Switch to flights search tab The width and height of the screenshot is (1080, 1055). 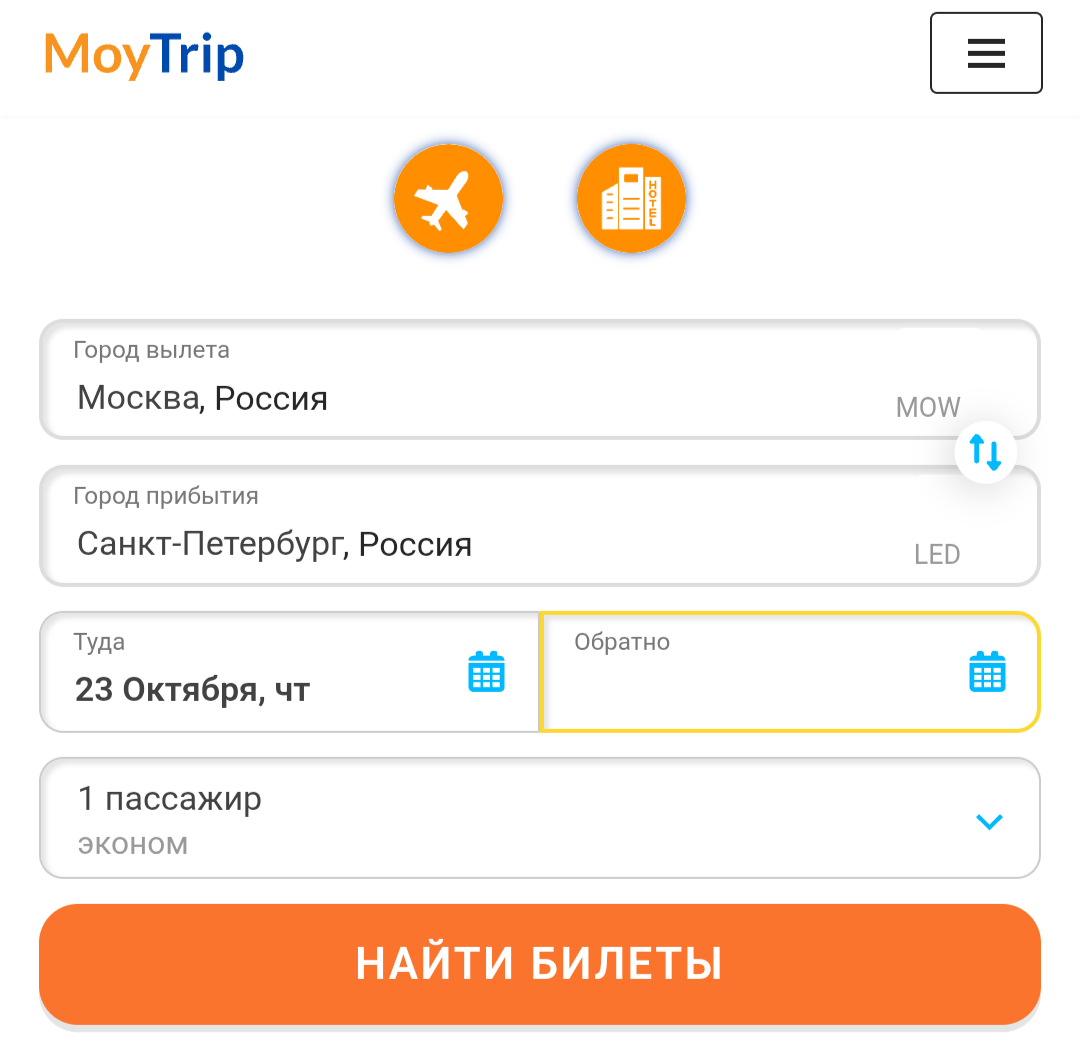[x=448, y=196]
